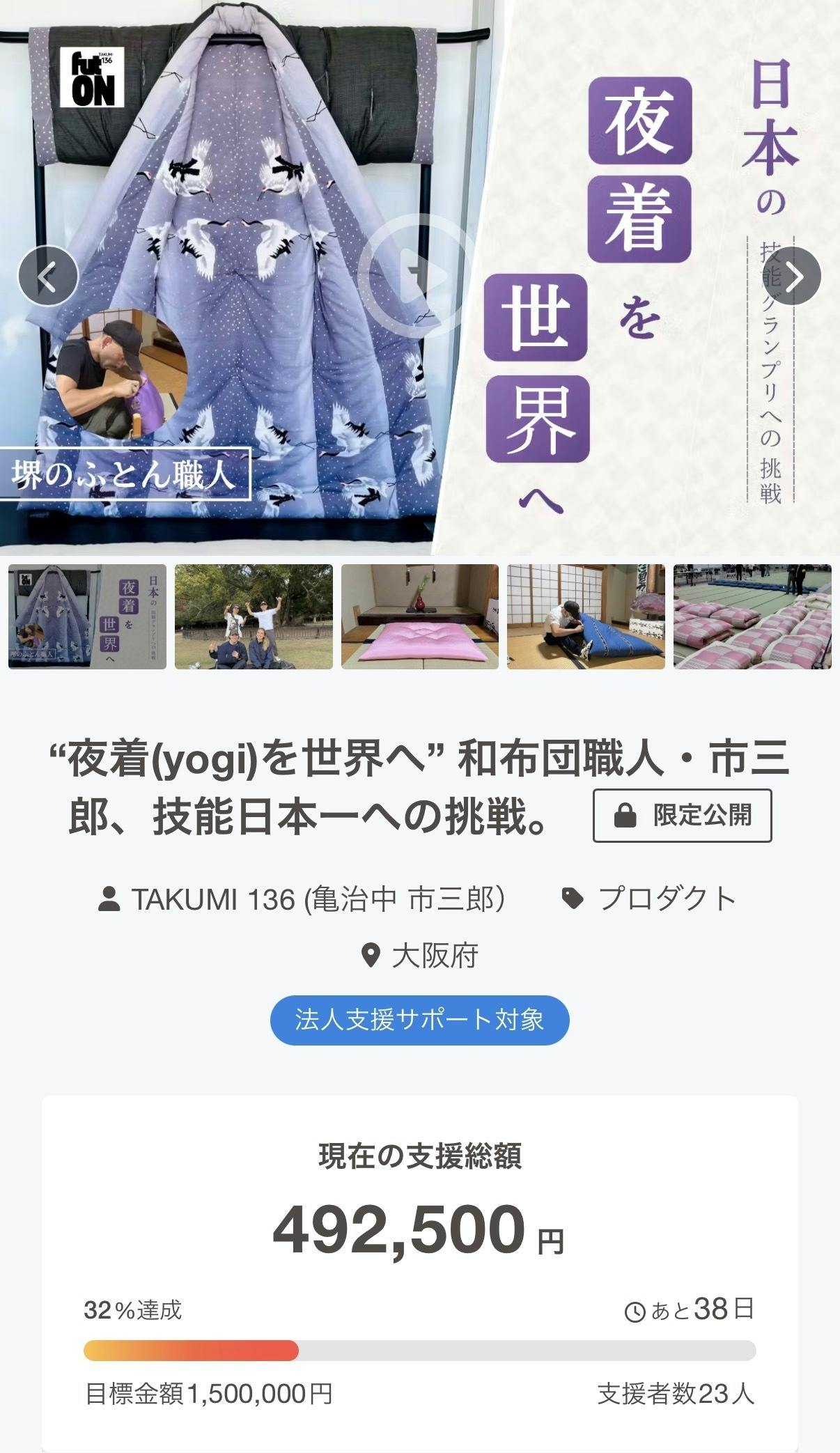The height and width of the screenshot is (1453, 840).
Task: Select the first thumbnail with the yogi banner
Action: pos(87,617)
